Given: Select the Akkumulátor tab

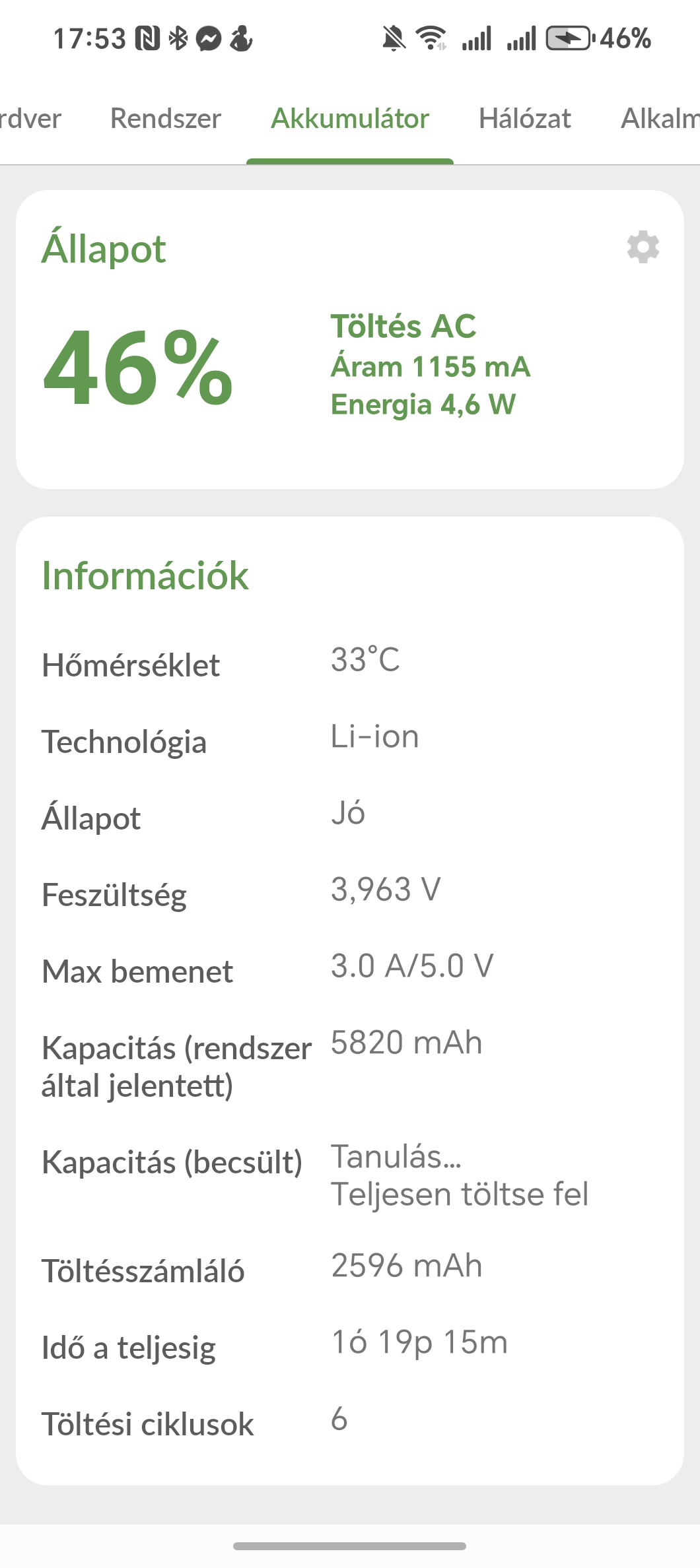Looking at the screenshot, I should [350, 119].
